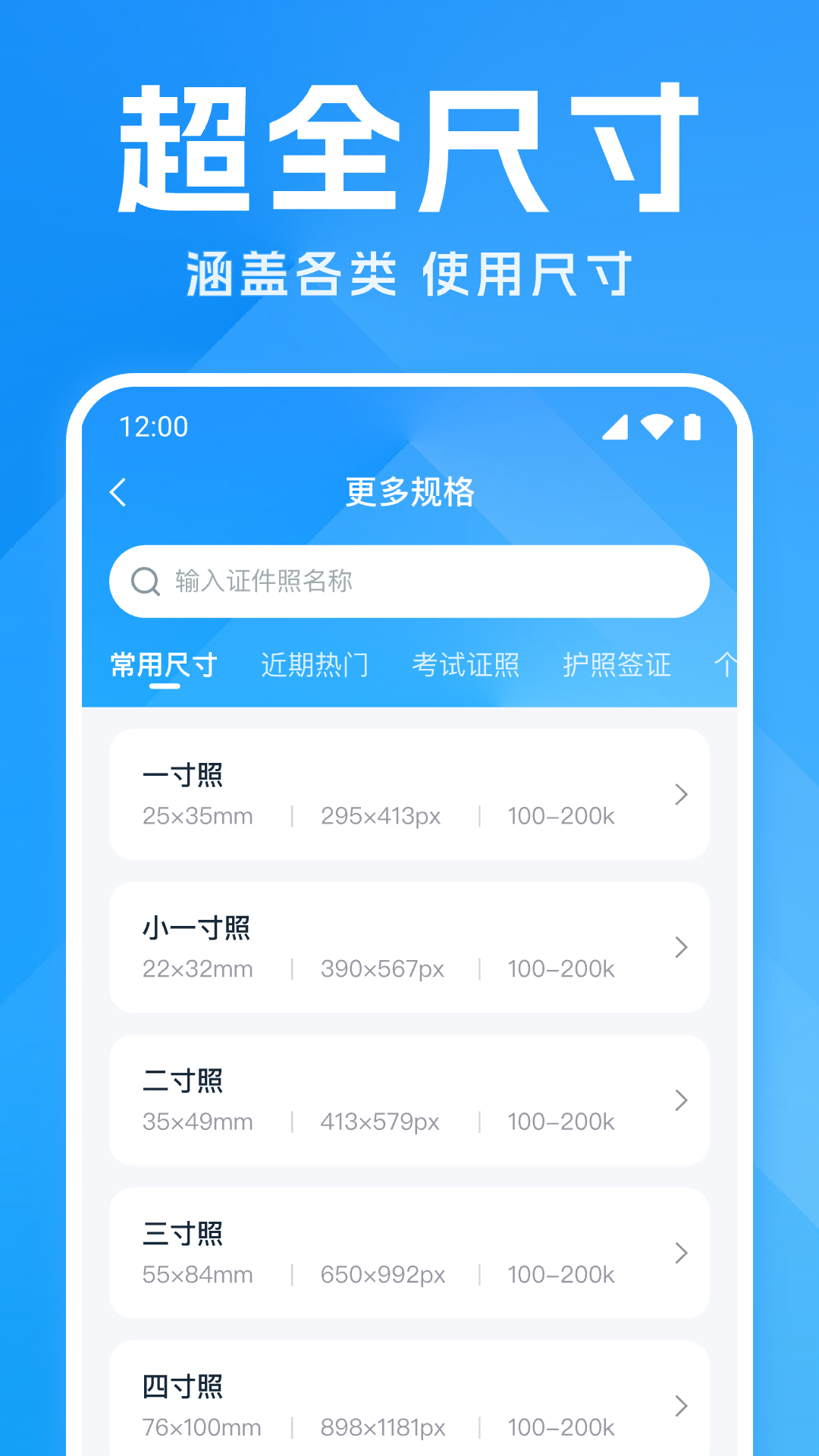Expand the 三寸照 entry arrow

tap(680, 1254)
